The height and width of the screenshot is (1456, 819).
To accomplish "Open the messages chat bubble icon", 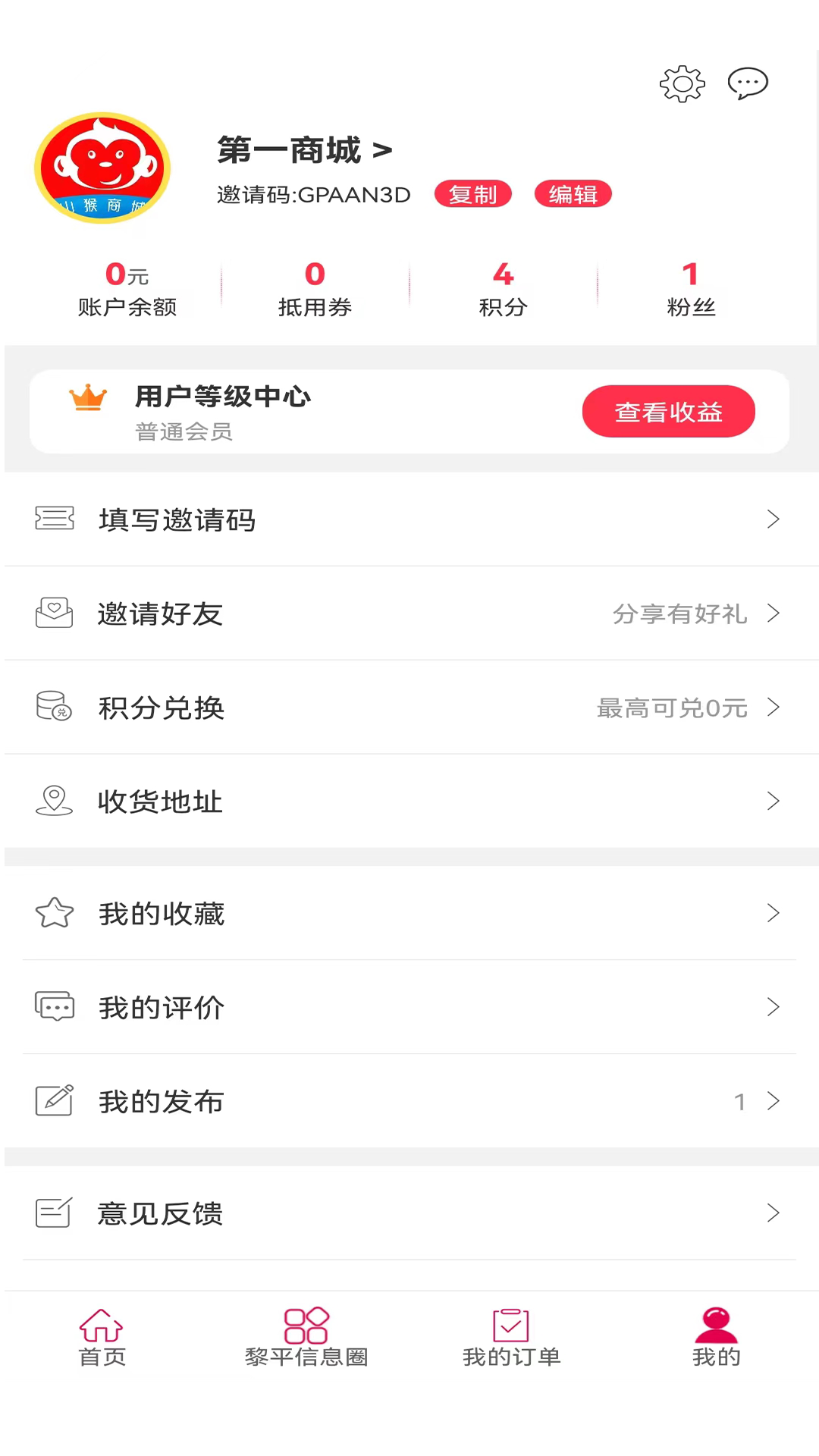I will point(748,83).
